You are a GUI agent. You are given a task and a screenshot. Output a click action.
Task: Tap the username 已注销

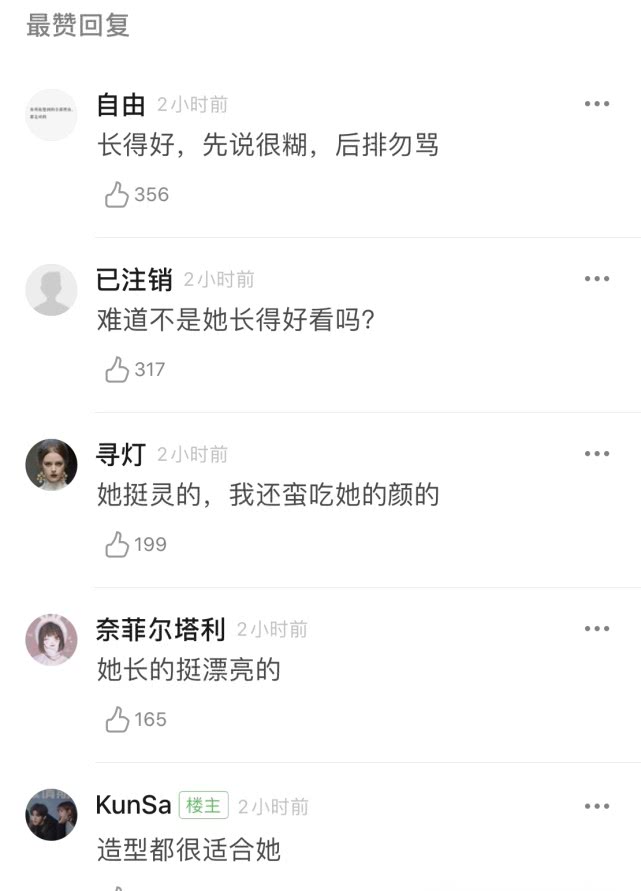[134, 280]
